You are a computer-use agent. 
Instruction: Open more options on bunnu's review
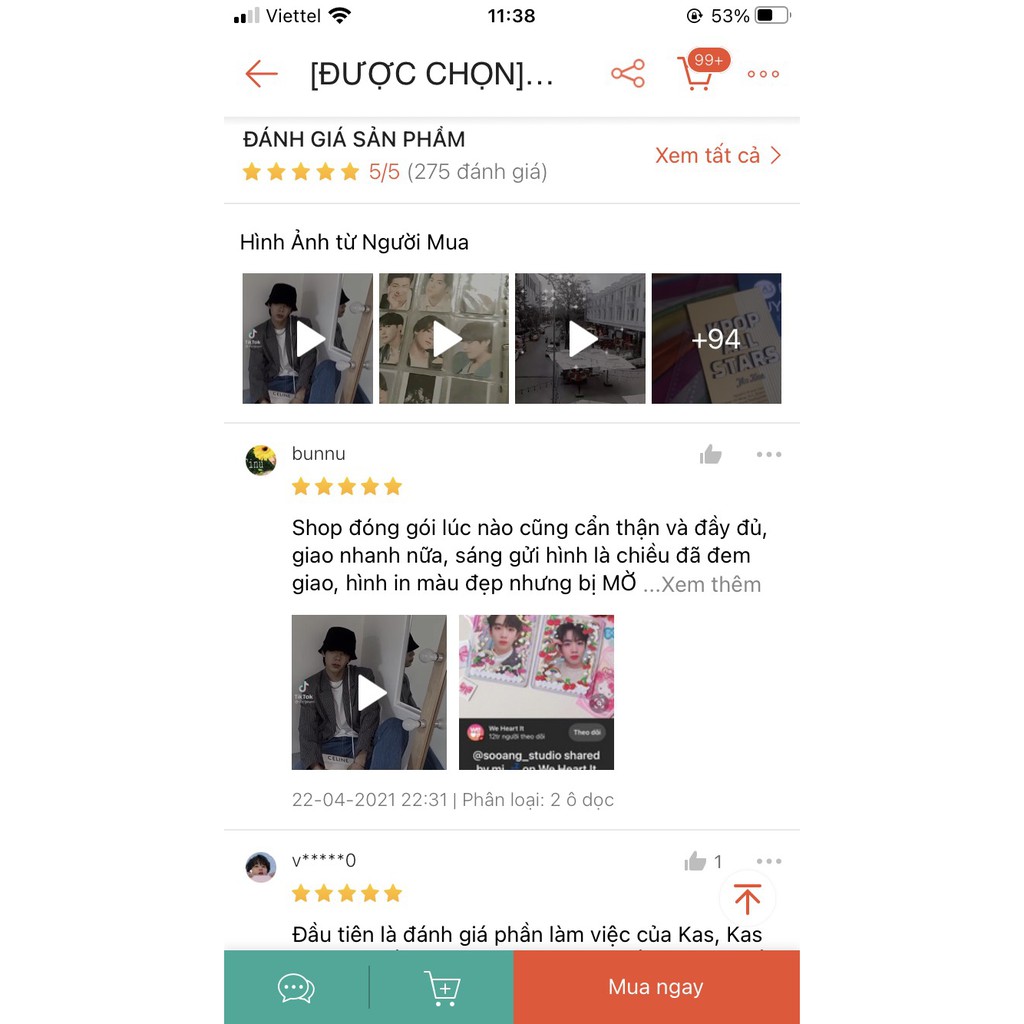pos(769,455)
